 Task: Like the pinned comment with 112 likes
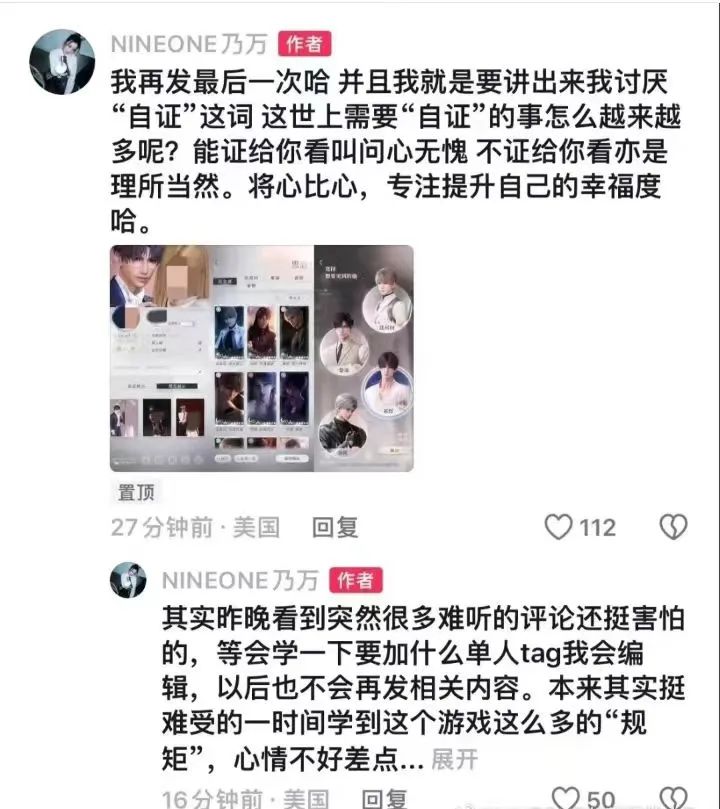(558, 527)
